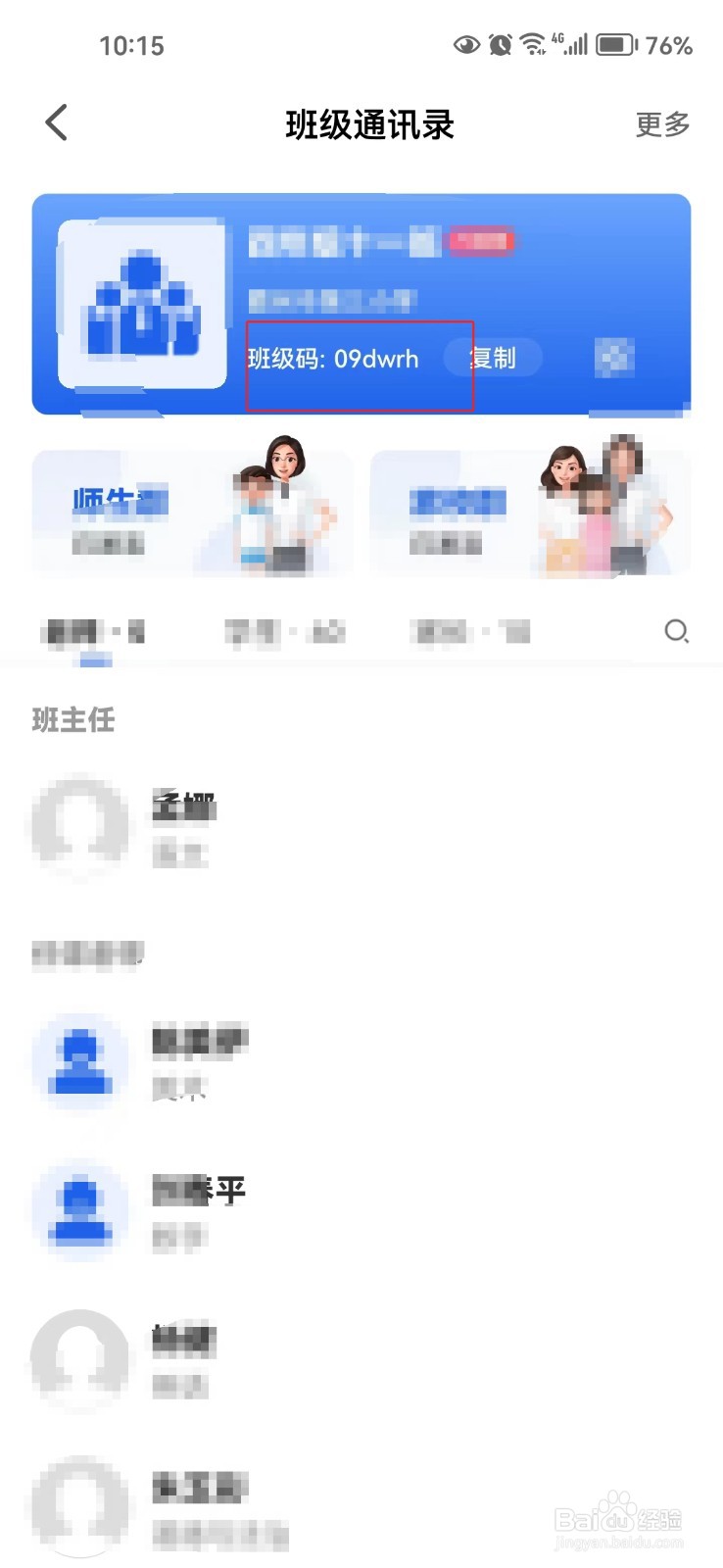
Task: Tap the 班级码 09dwrh text area
Action: [x=333, y=359]
